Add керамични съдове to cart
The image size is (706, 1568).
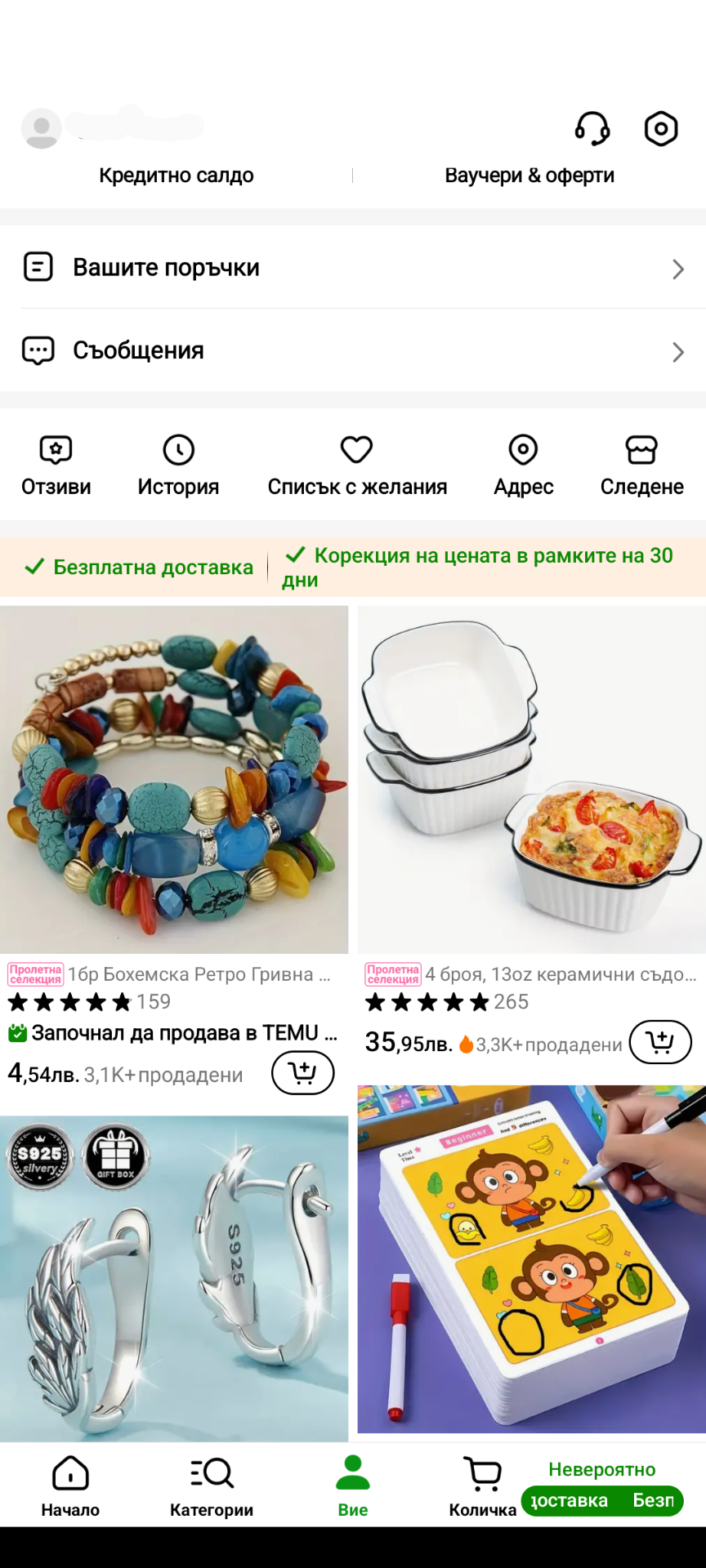click(660, 1042)
